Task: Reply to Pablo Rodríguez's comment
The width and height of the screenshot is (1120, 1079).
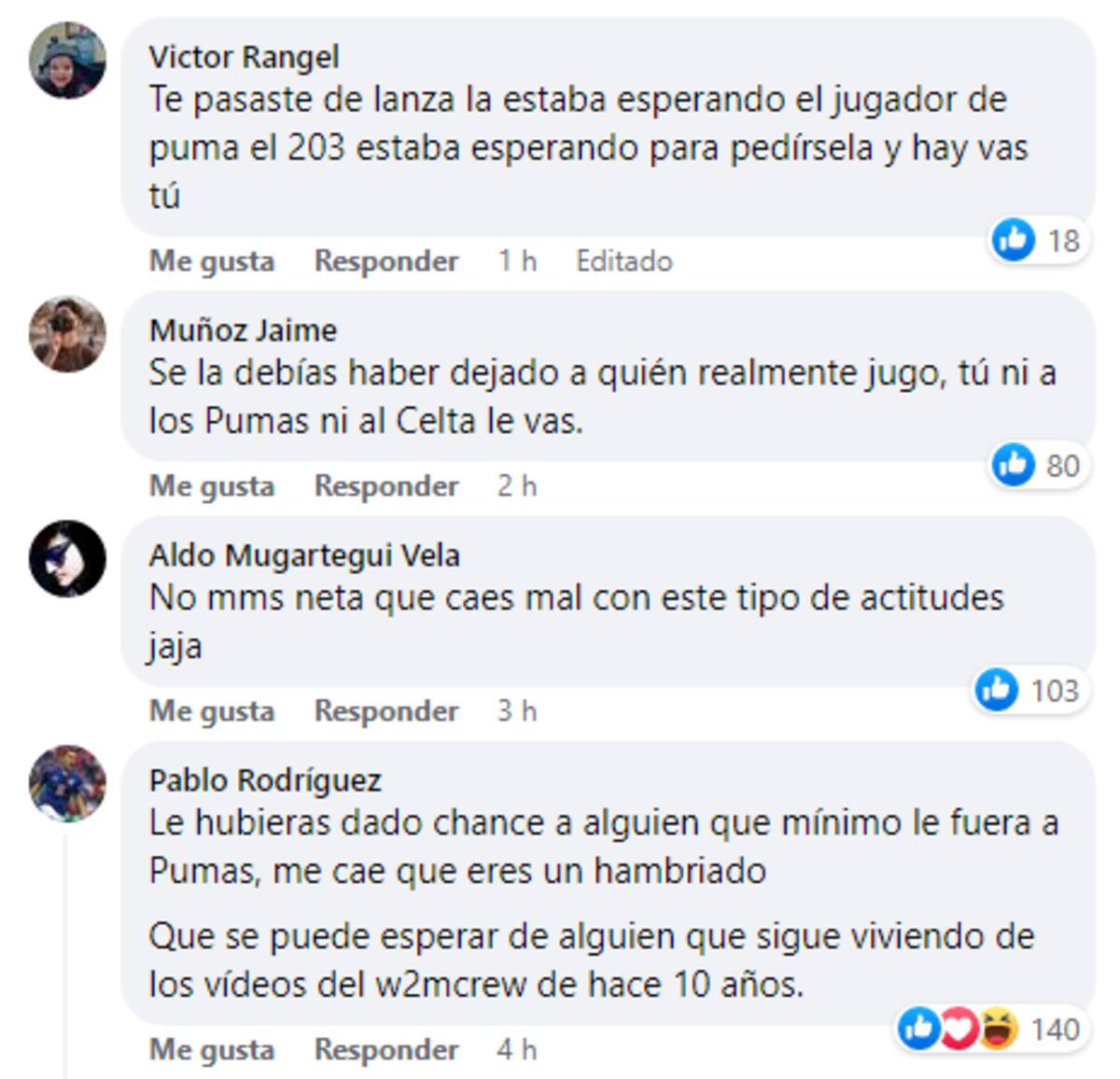Action: point(385,1050)
